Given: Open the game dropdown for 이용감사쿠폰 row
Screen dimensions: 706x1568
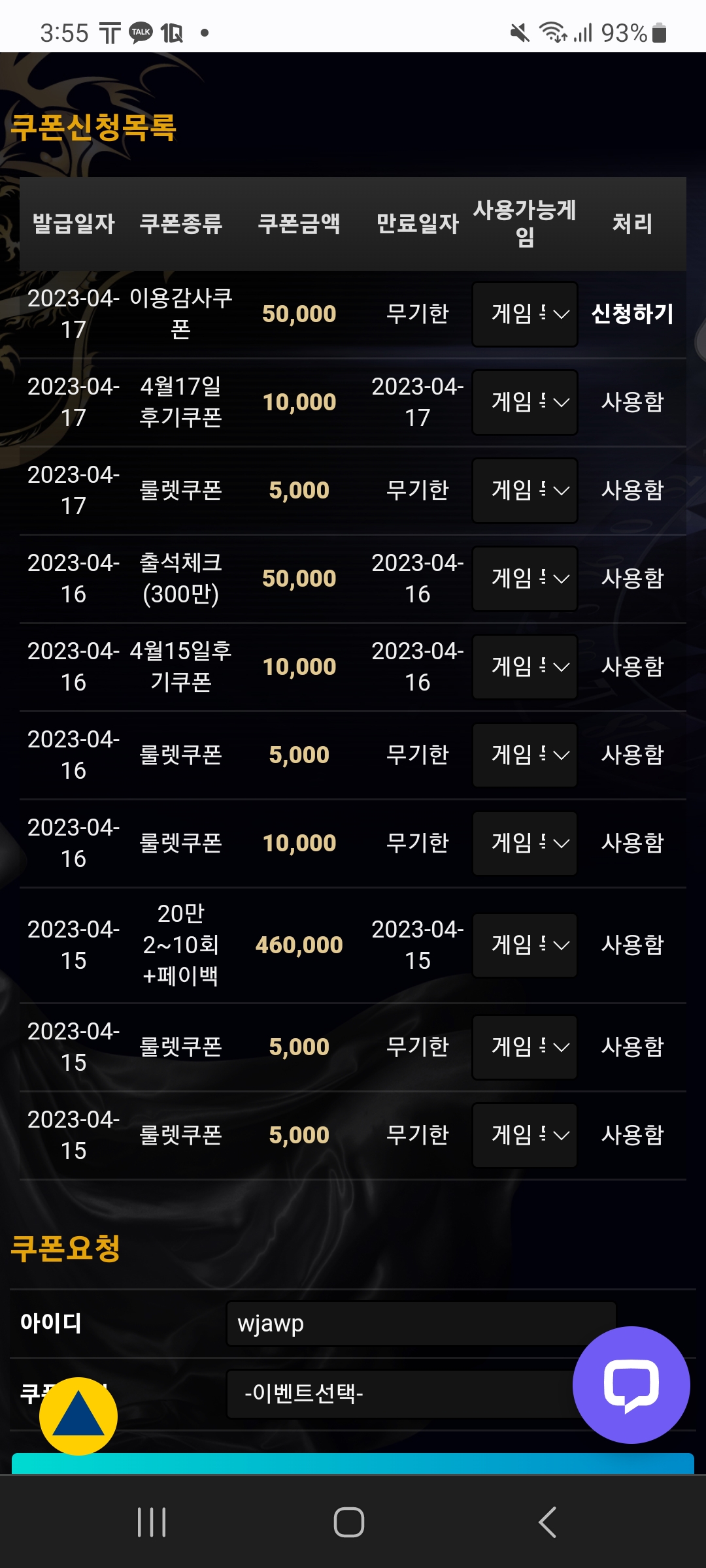Looking at the screenshot, I should click(525, 314).
